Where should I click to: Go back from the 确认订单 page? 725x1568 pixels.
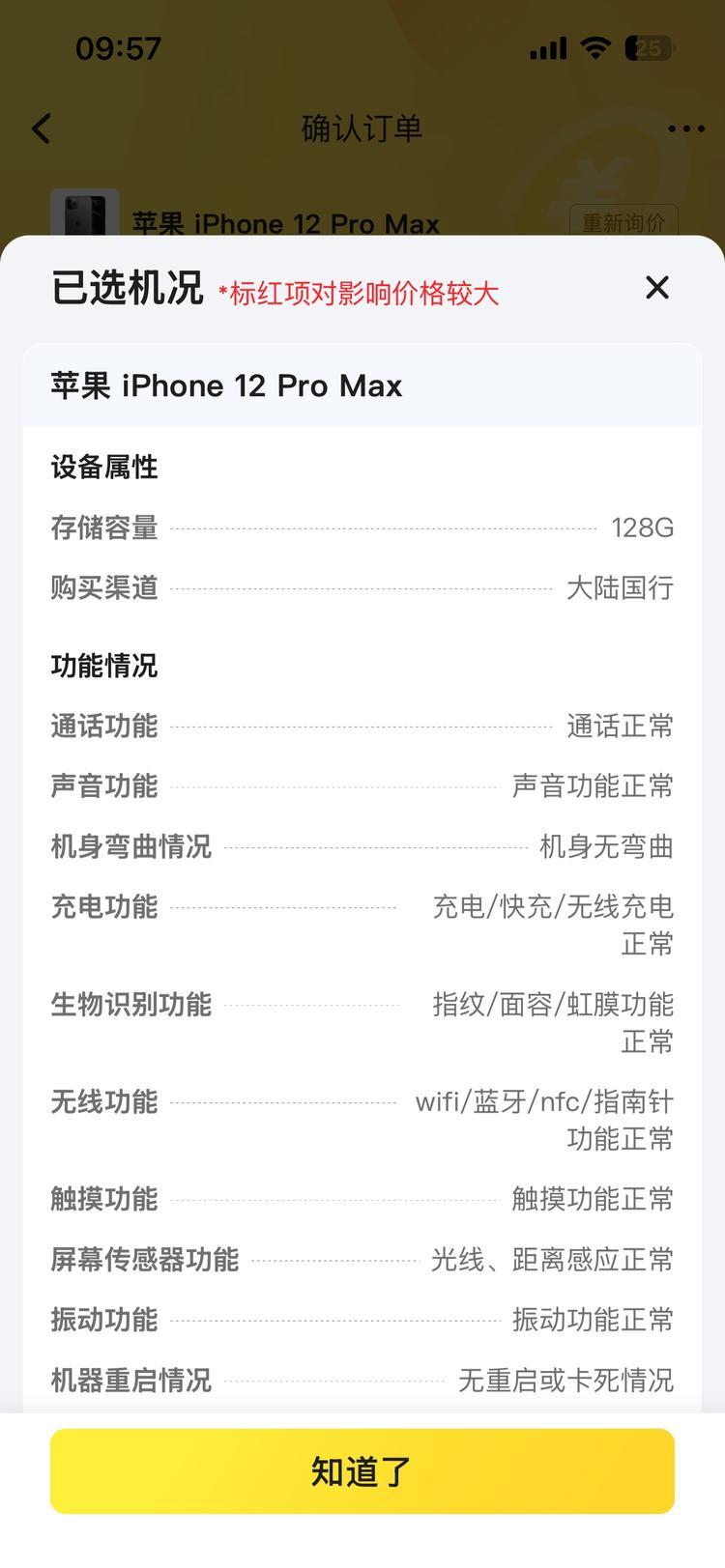pos(42,128)
